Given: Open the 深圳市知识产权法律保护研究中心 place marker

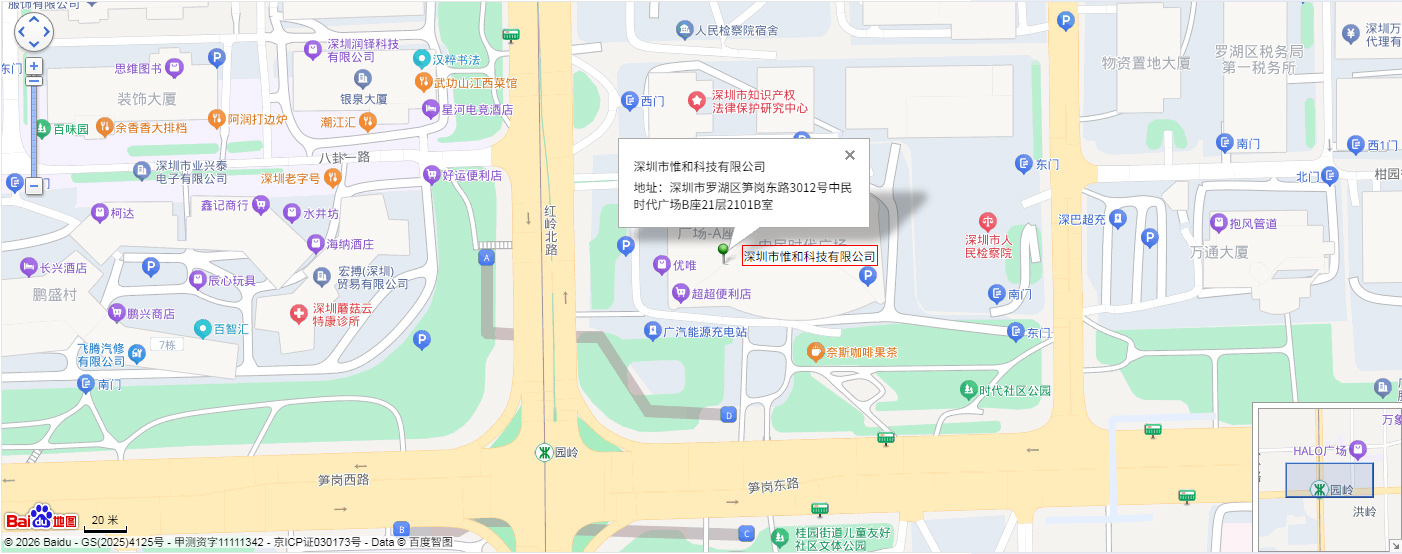Looking at the screenshot, I should [x=696, y=100].
